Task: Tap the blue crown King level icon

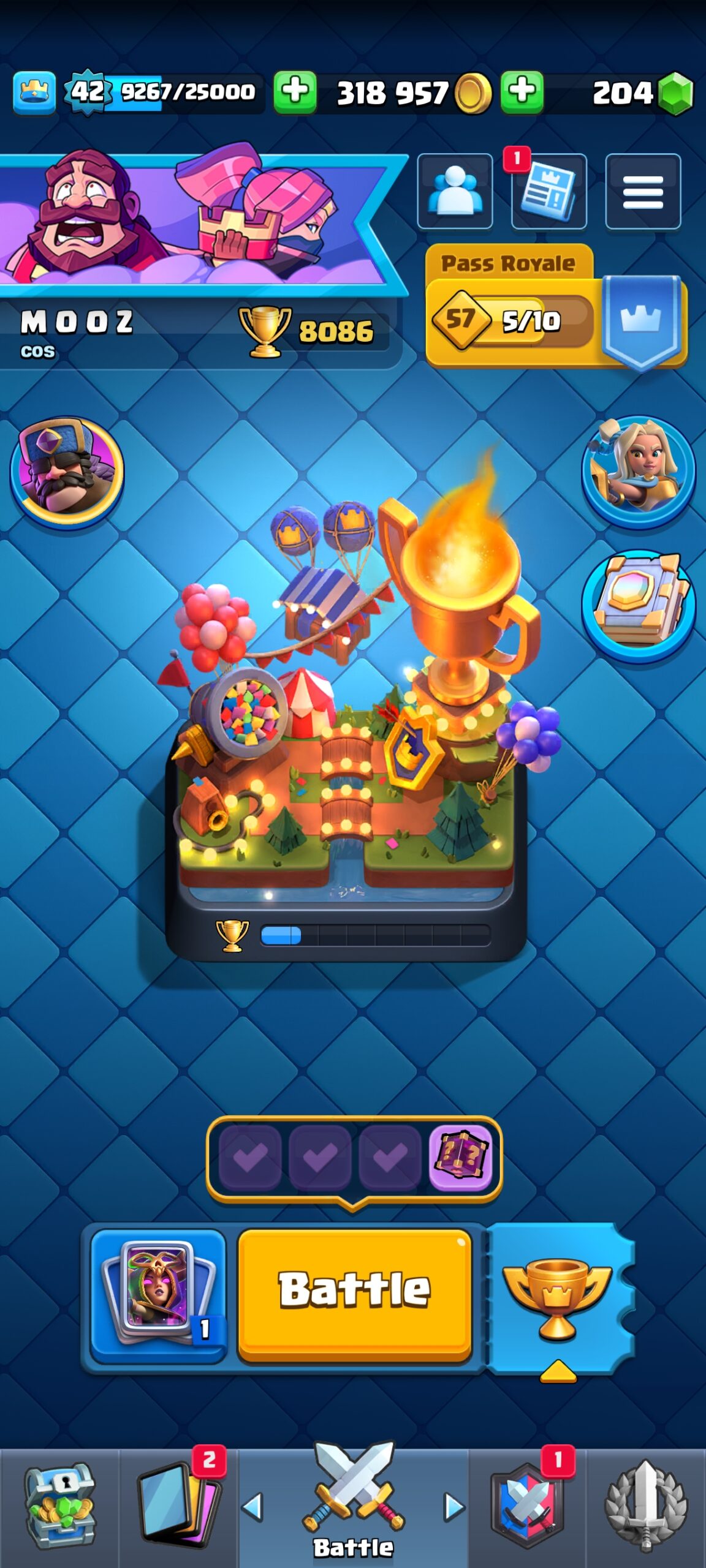Action: (34, 92)
